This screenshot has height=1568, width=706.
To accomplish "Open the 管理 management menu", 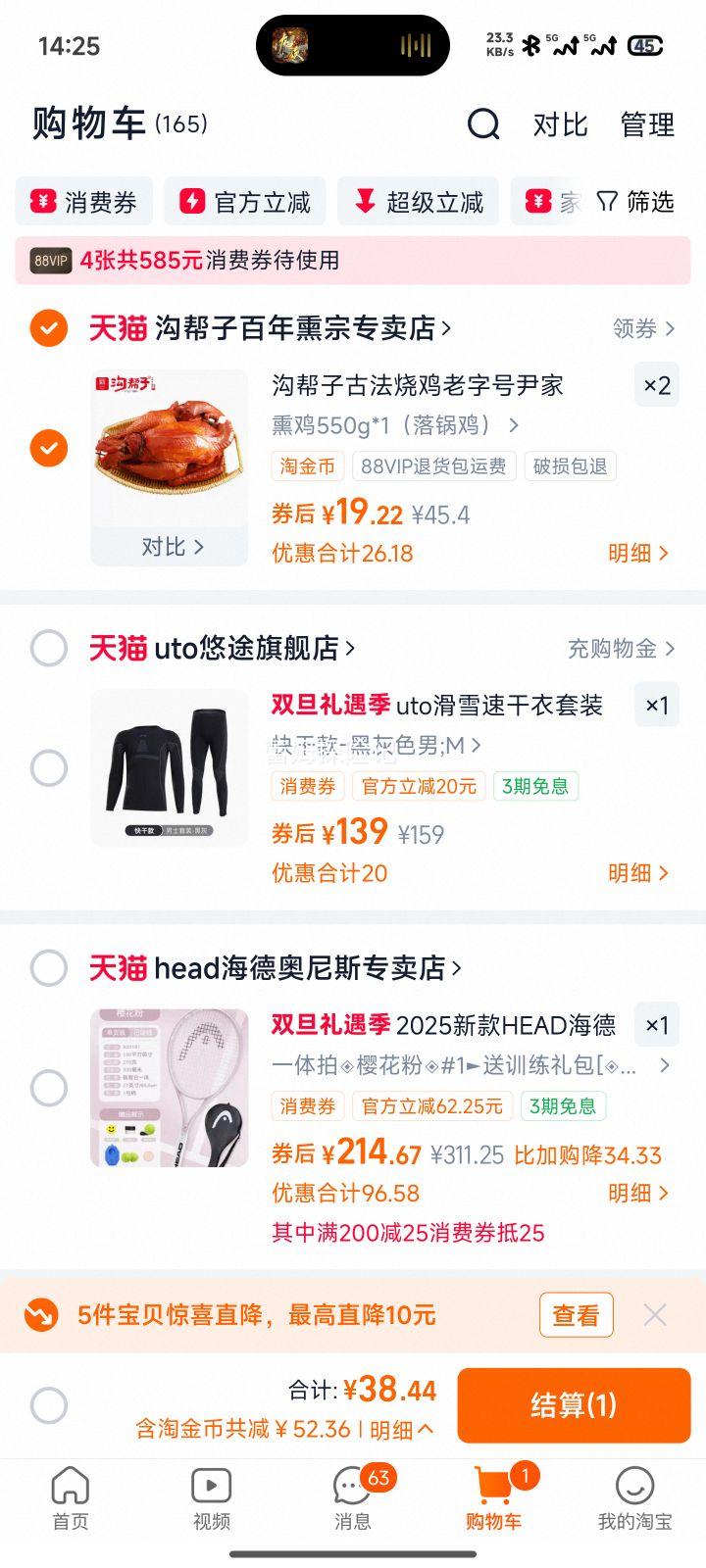I will click(x=646, y=124).
